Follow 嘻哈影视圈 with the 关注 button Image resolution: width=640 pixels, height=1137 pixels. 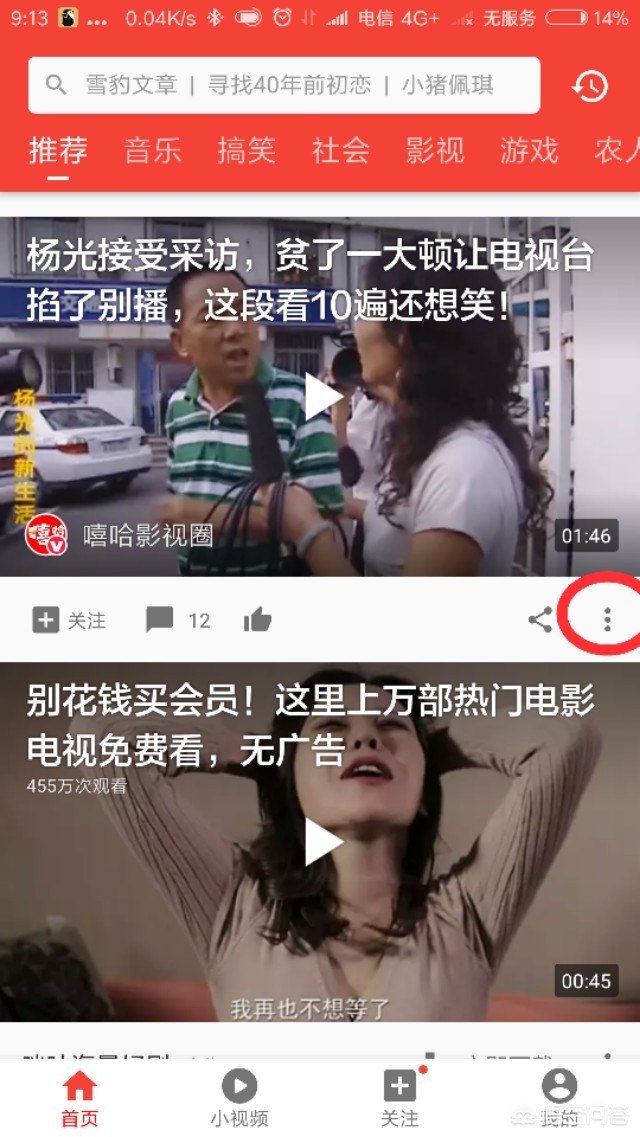pos(70,620)
